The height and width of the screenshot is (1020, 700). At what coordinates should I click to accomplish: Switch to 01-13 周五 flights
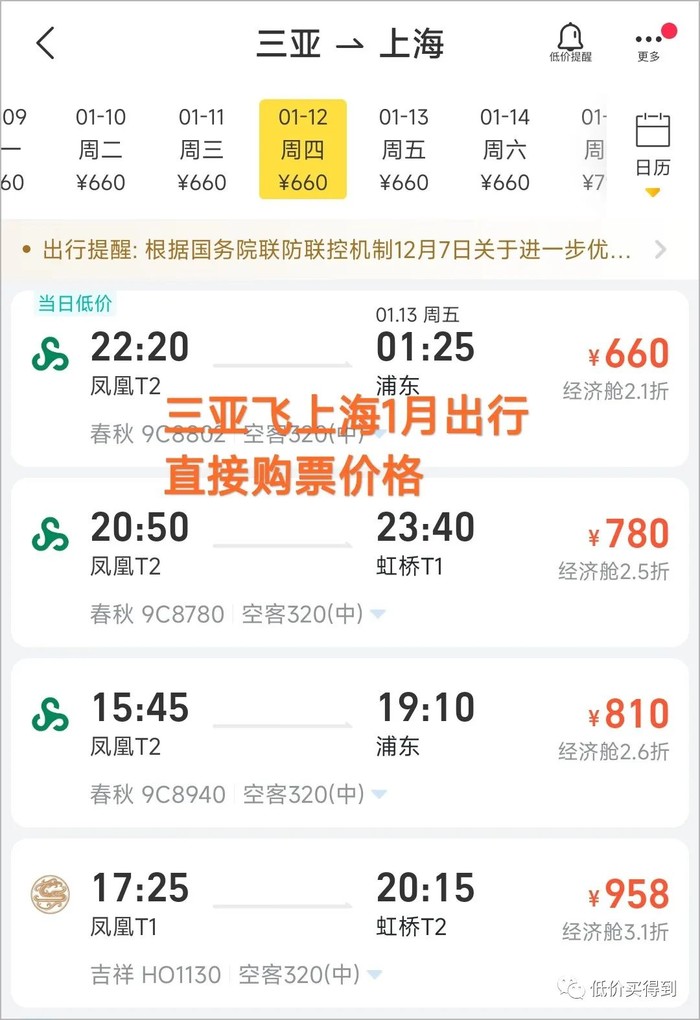(404, 150)
